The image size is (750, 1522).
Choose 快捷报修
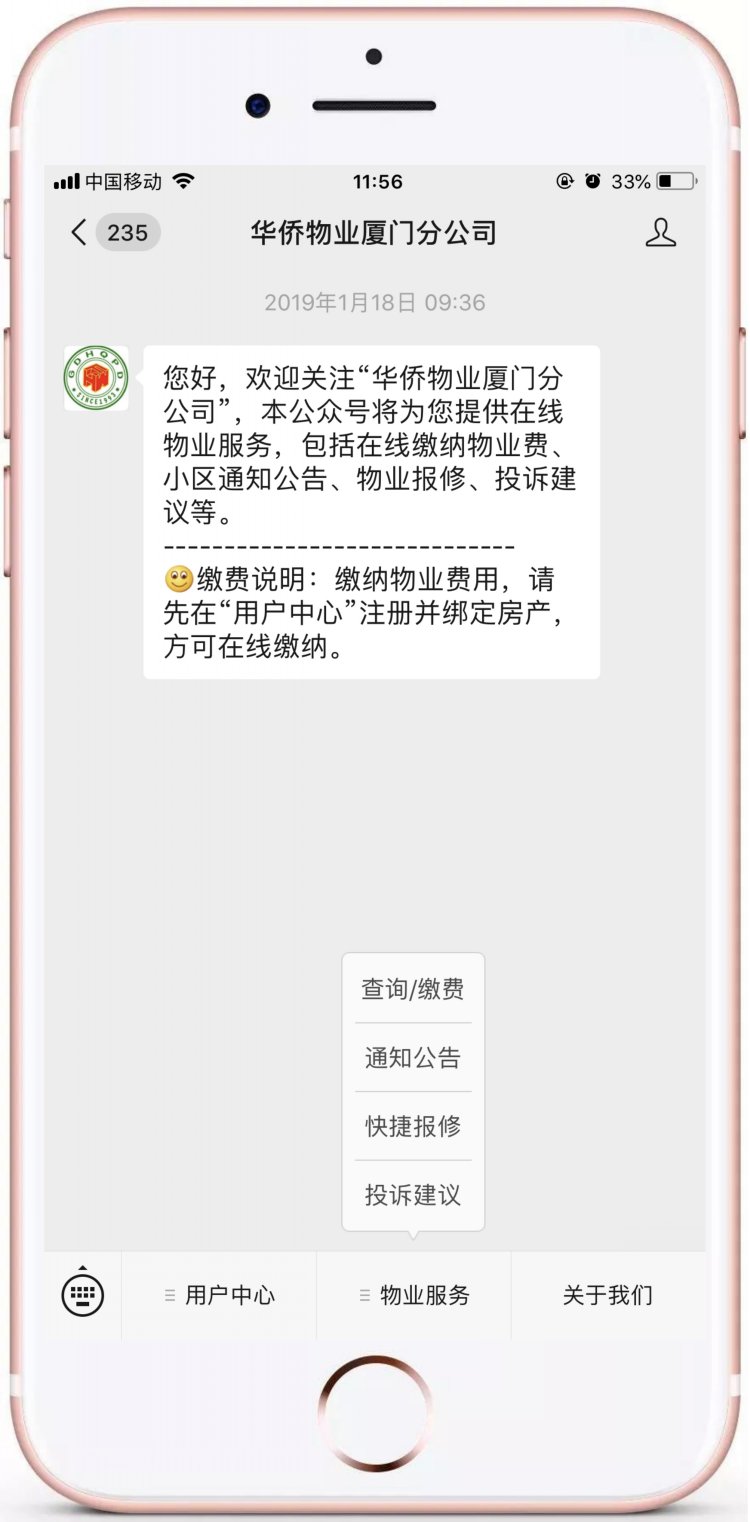(413, 1126)
